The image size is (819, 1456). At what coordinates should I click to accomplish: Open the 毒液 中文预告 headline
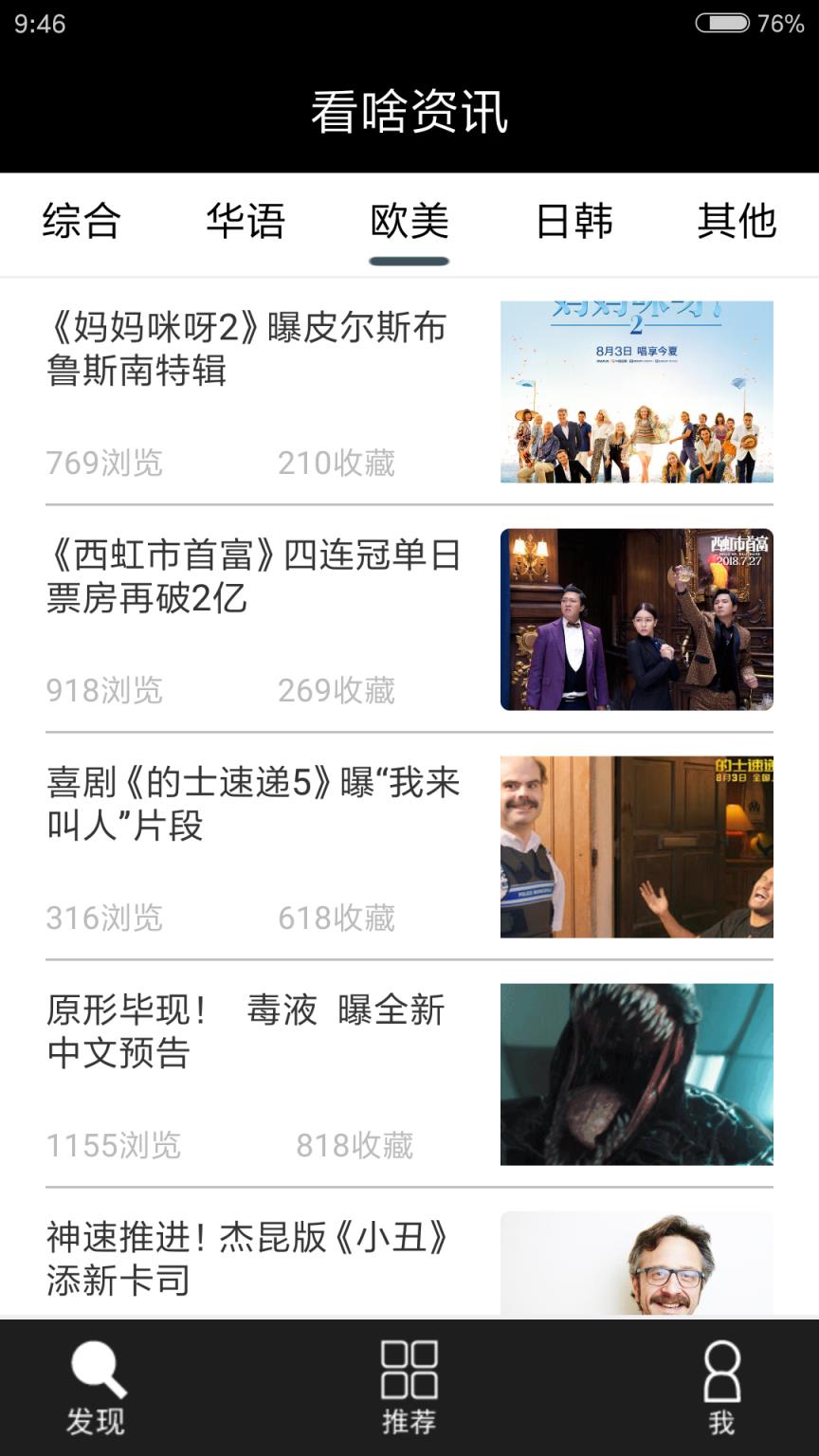pos(246,1033)
